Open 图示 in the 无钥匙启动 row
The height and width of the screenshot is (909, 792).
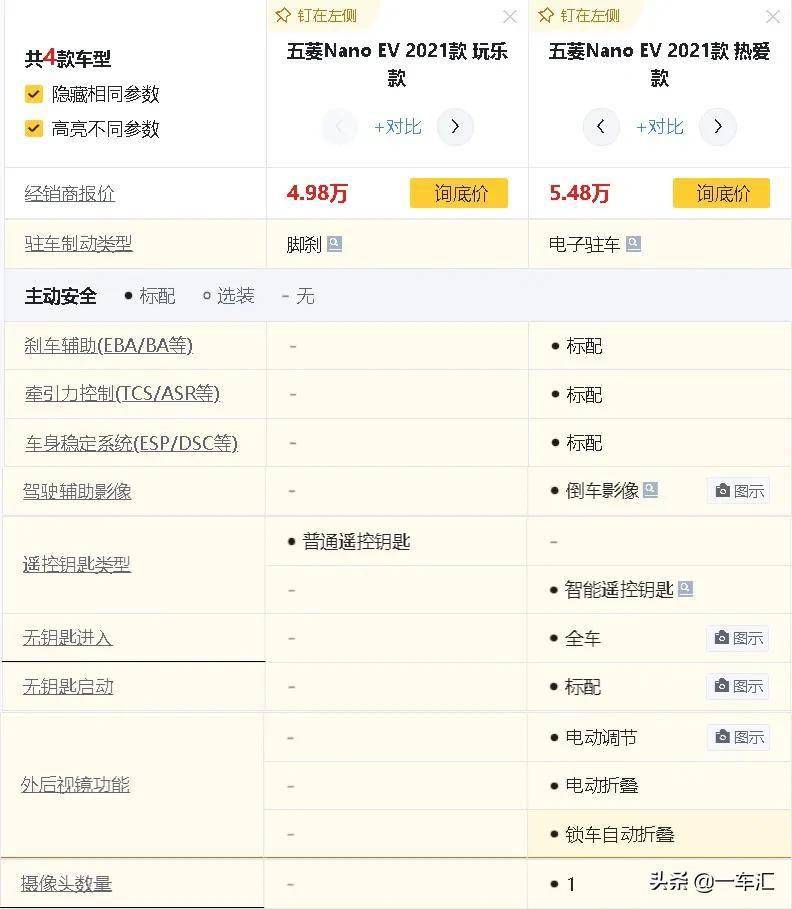738,687
